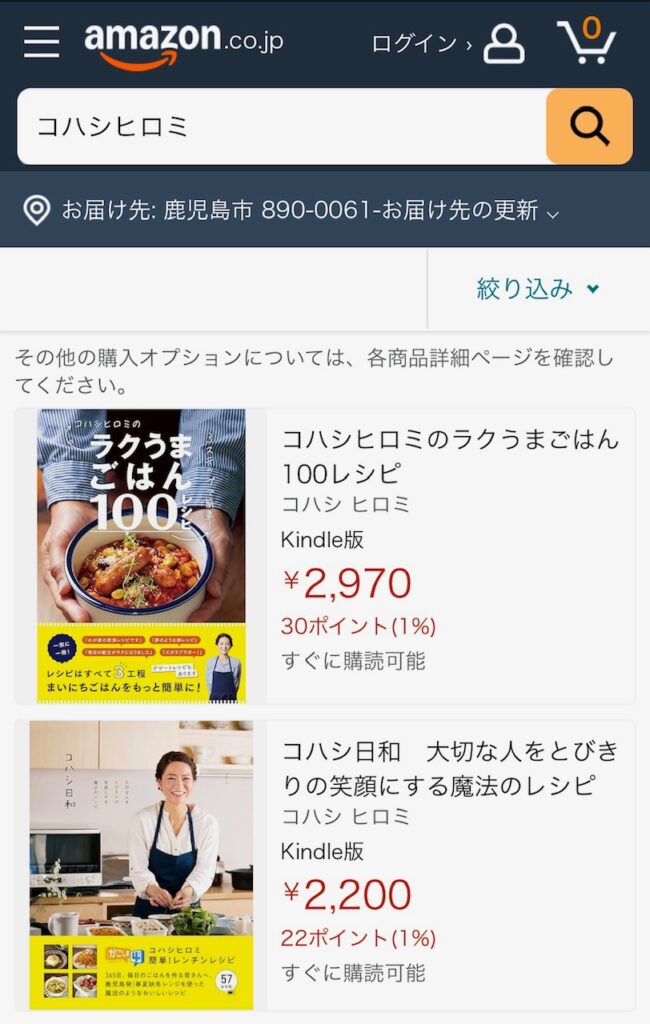This screenshot has width=650, height=1024.
Task: Expand the 絞り込み filter options
Action: [538, 289]
